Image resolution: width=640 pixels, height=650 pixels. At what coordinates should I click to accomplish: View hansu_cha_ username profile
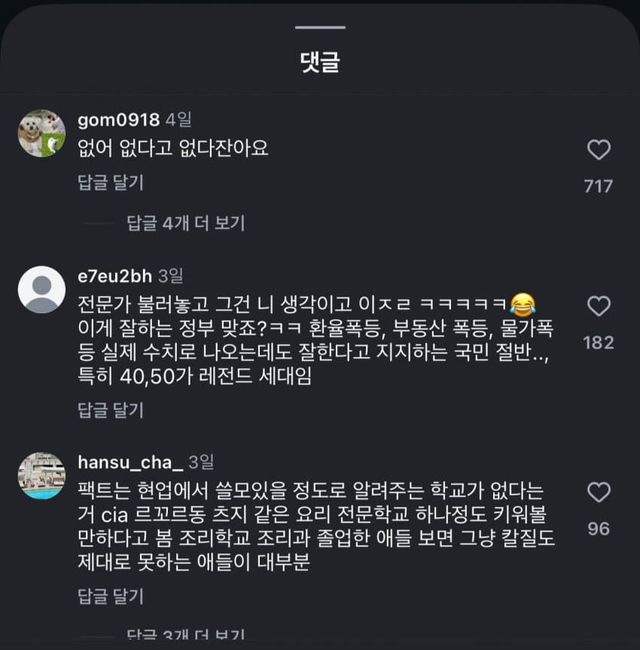tap(130, 461)
